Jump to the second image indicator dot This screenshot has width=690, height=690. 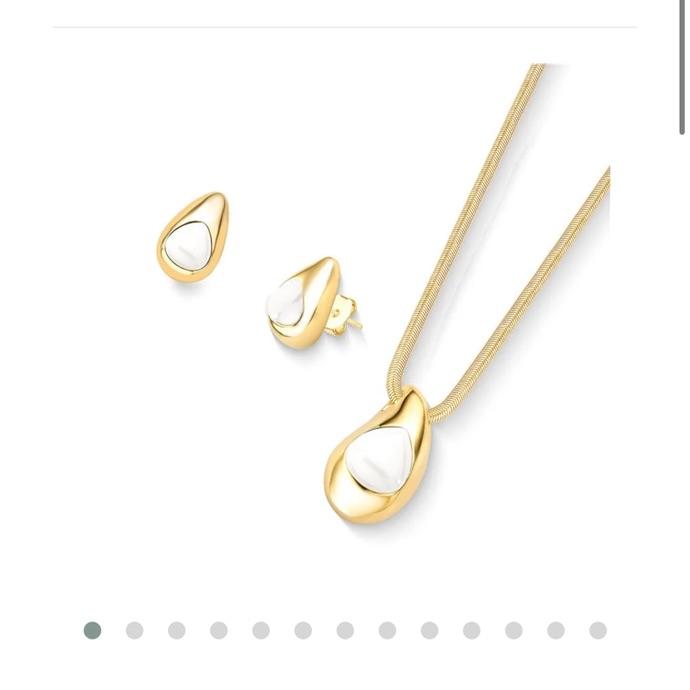[134, 630]
